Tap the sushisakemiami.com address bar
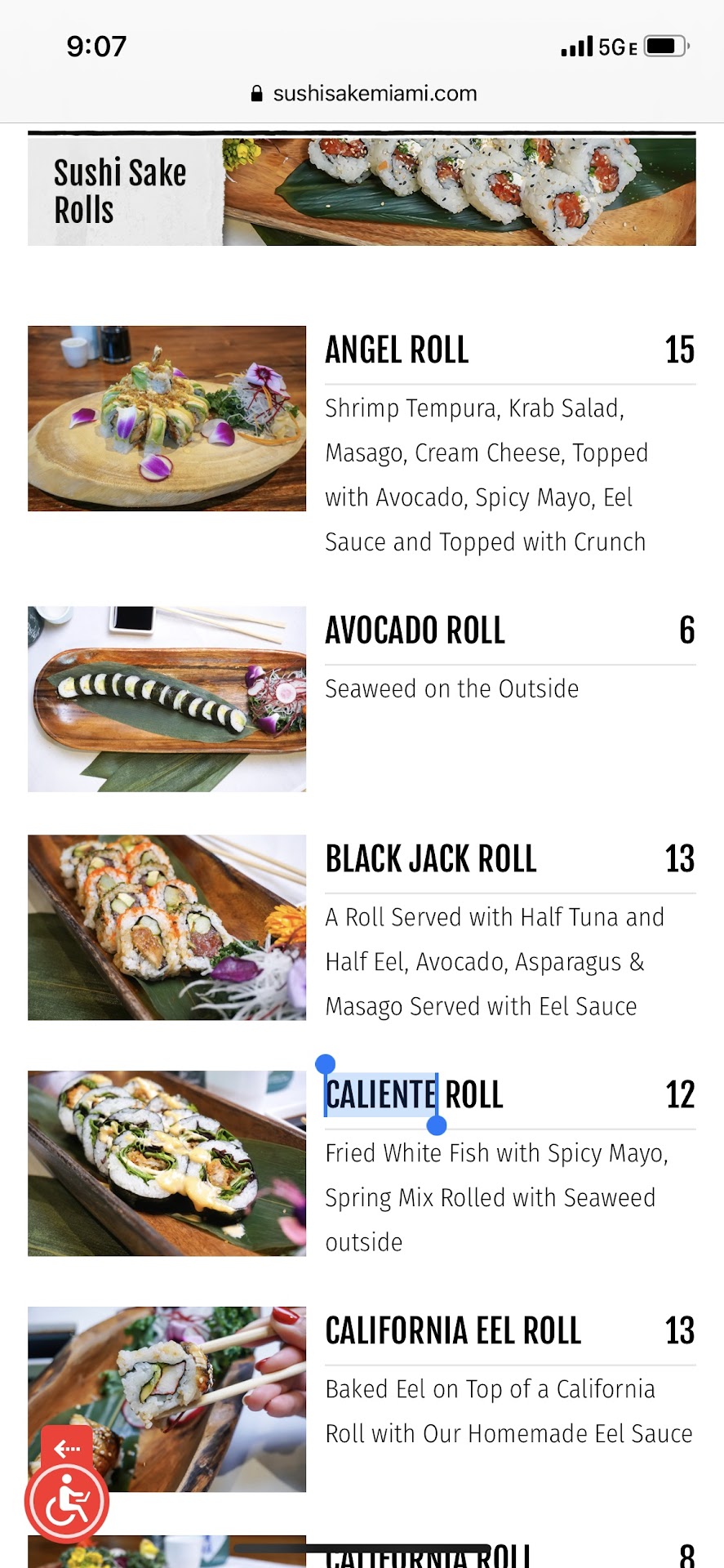This screenshot has width=724, height=1568. point(363,94)
